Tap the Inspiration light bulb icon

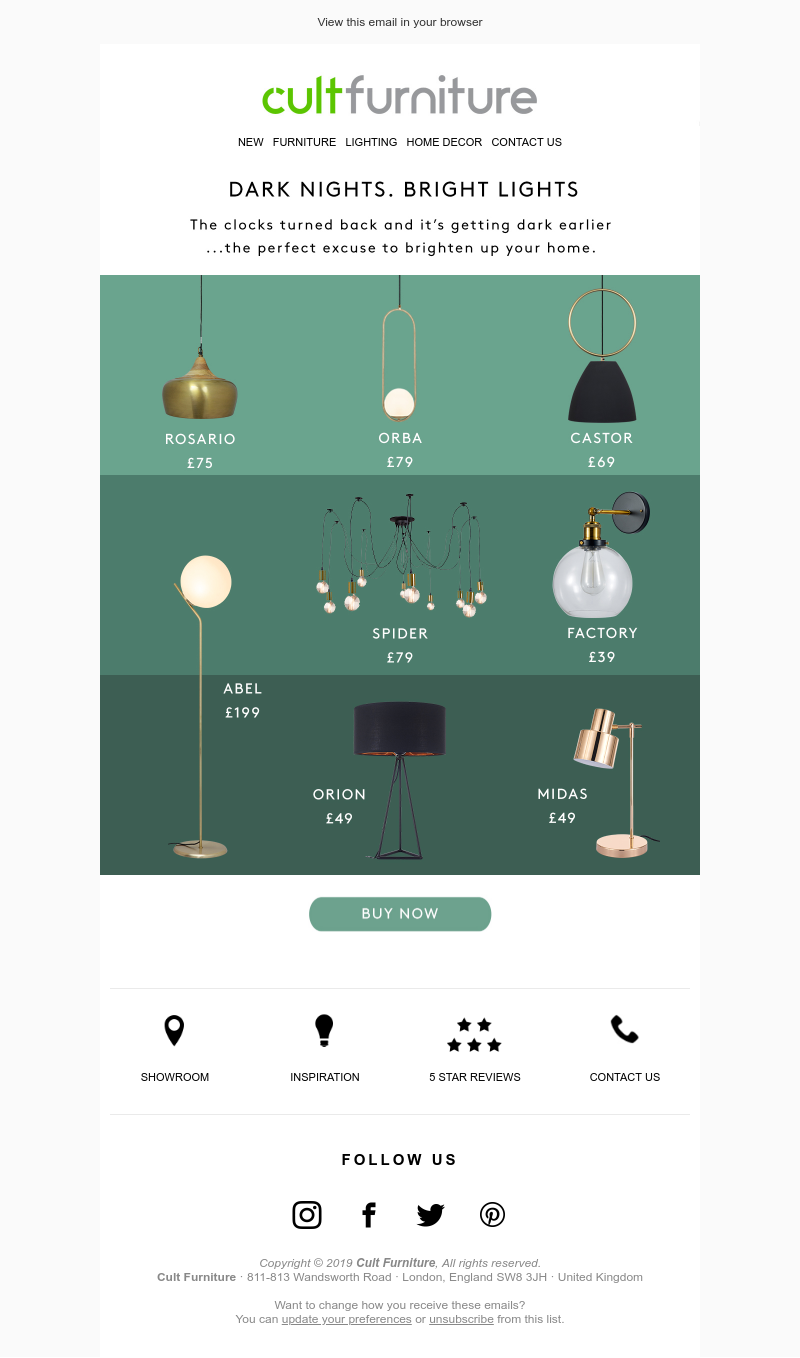[x=324, y=1031]
